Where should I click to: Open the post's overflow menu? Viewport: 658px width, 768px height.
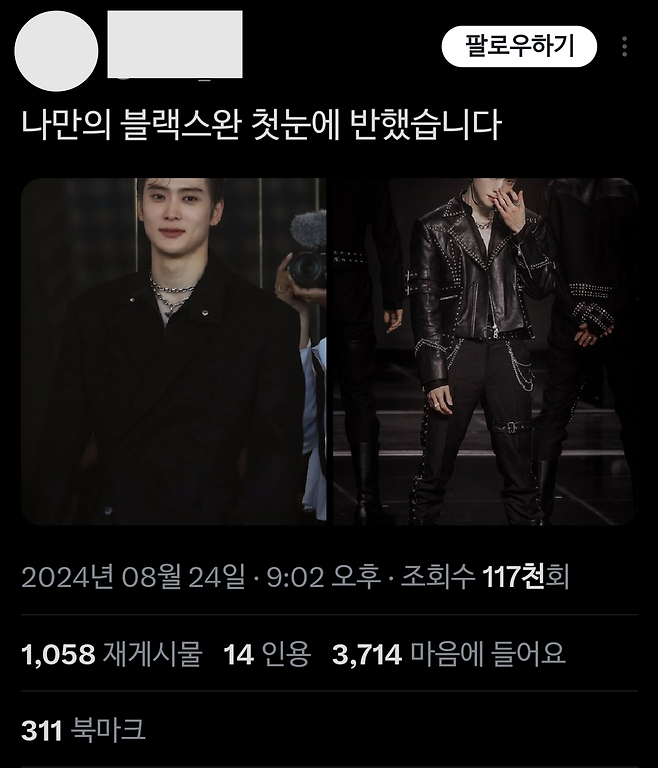[625, 47]
